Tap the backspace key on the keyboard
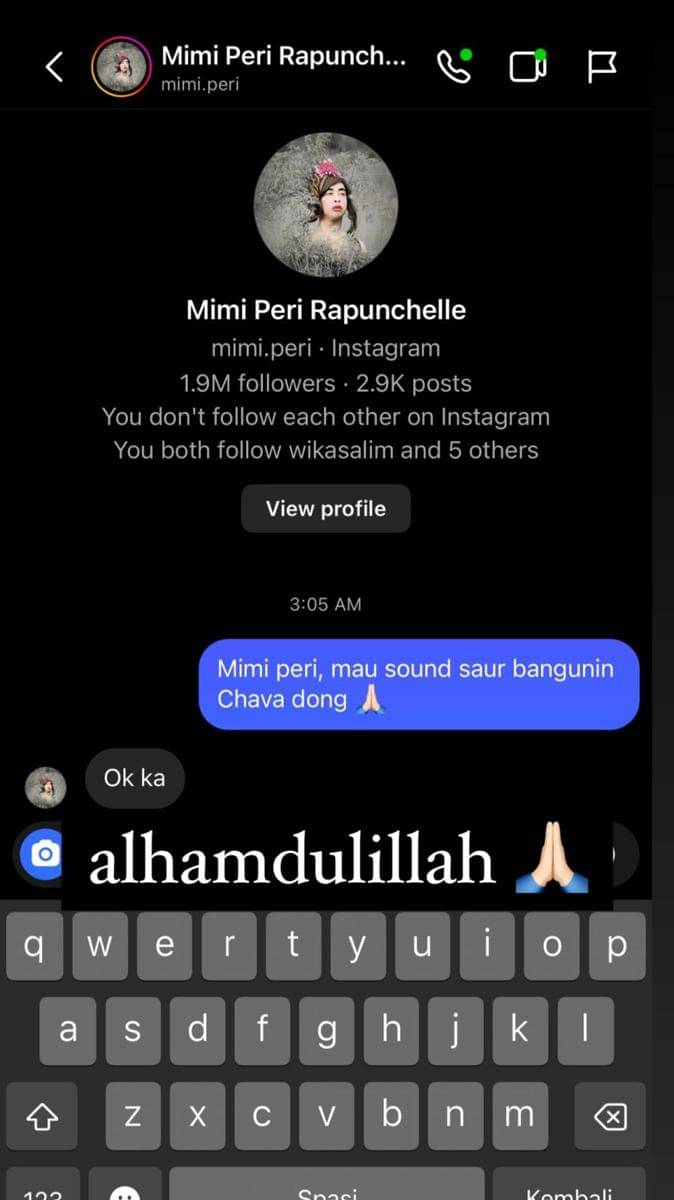 (x=610, y=1116)
